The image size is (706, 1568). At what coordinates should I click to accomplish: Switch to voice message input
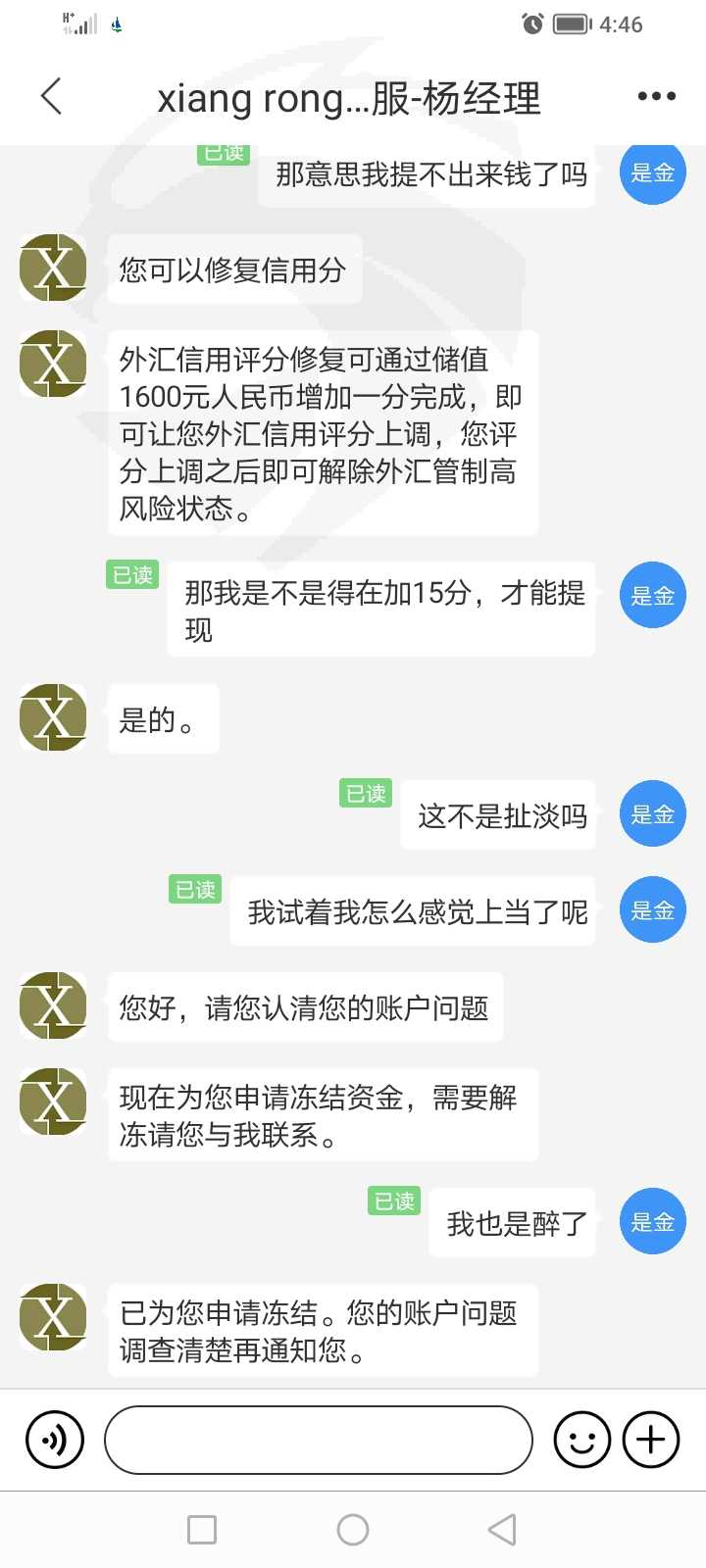point(55,1440)
